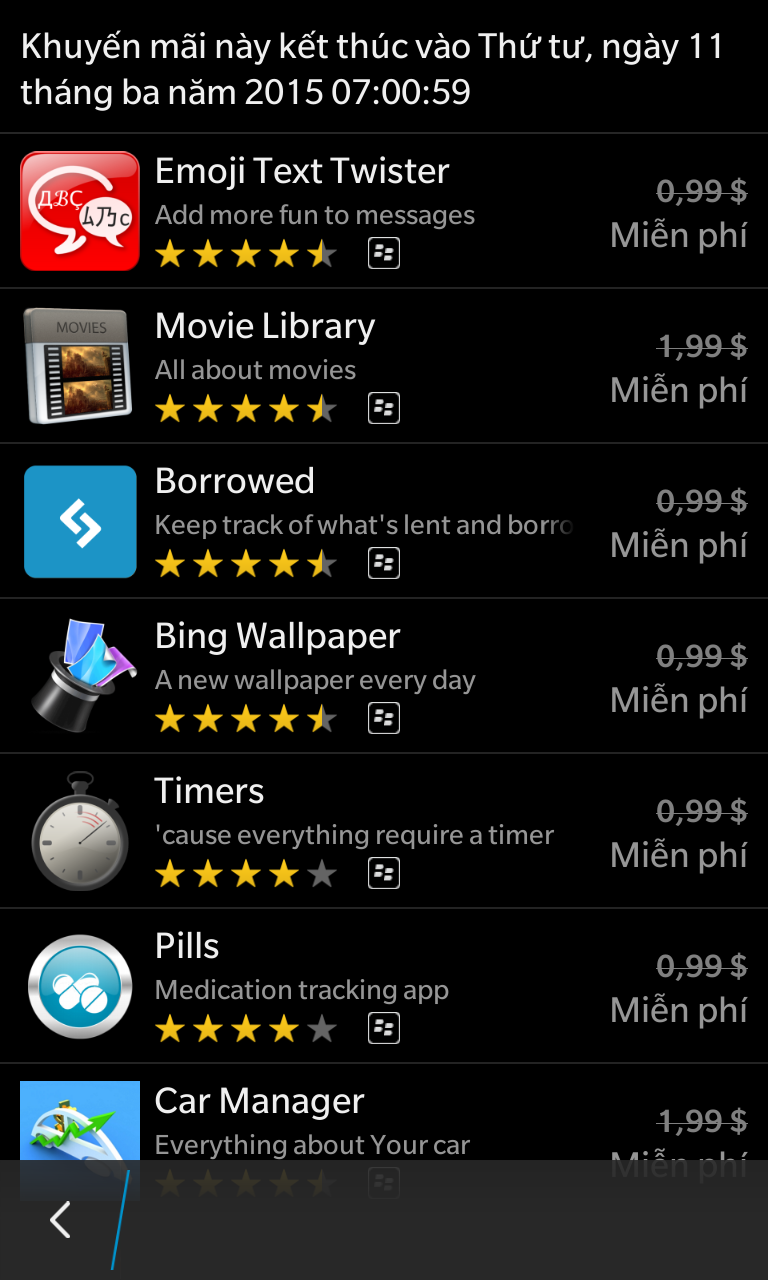The image size is (768, 1280).
Task: Open the Car Manager app listing
Action: point(384,1112)
